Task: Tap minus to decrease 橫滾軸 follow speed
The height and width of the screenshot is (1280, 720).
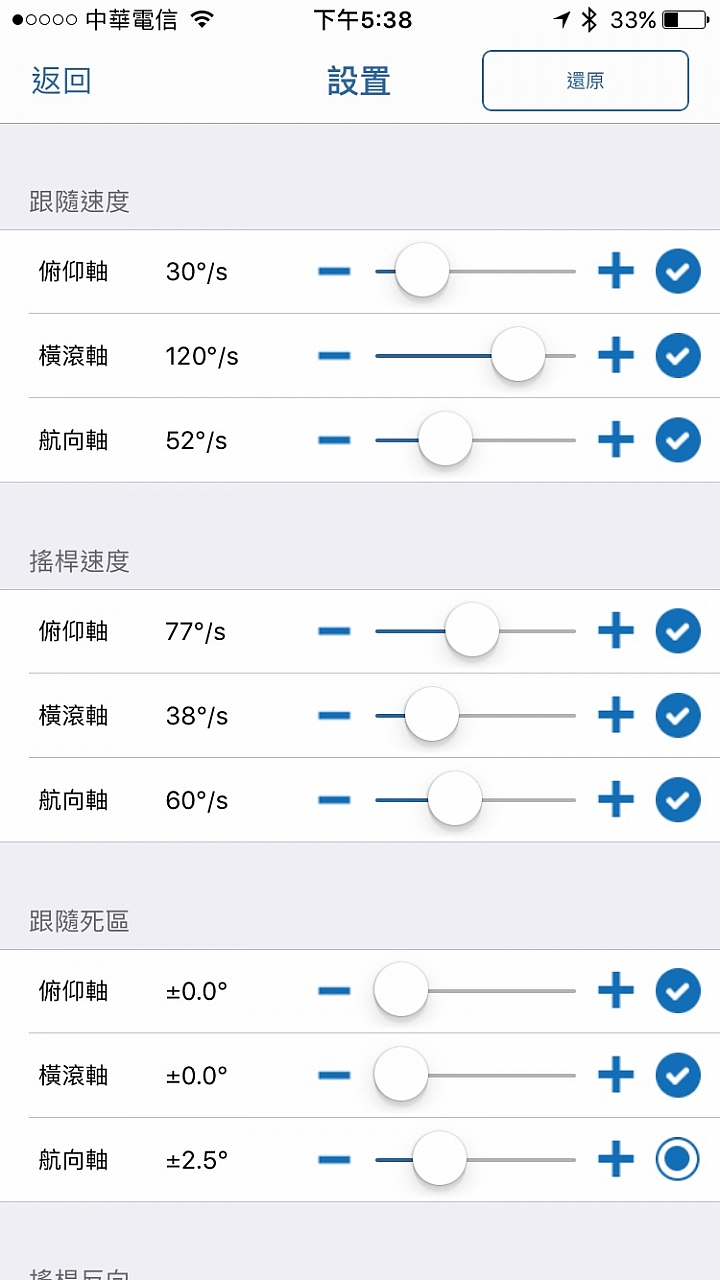Action: point(334,355)
